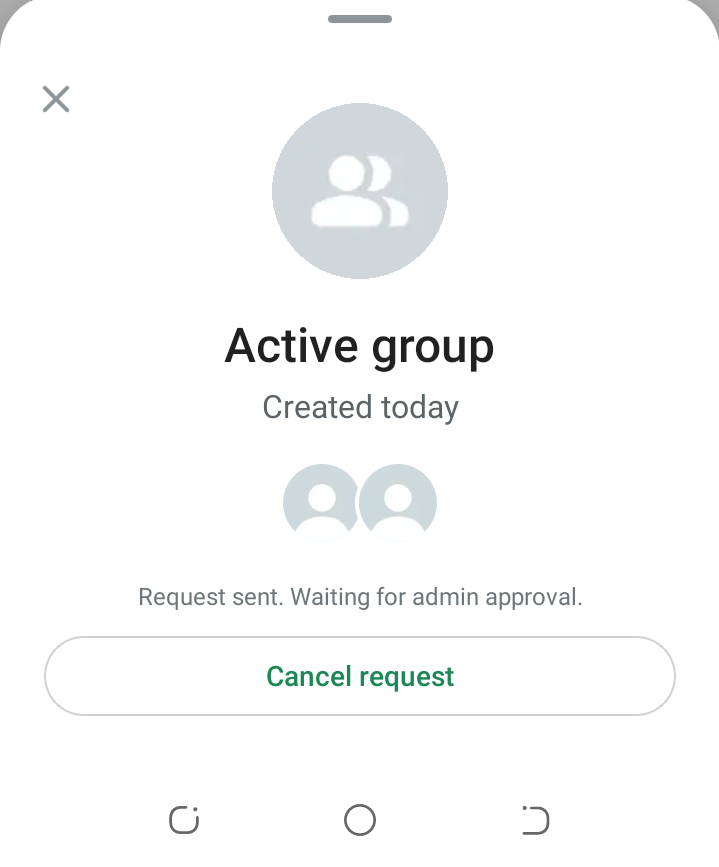Image resolution: width=719 pixels, height=867 pixels.
Task: Open recent apps
Action: click(x=184, y=820)
